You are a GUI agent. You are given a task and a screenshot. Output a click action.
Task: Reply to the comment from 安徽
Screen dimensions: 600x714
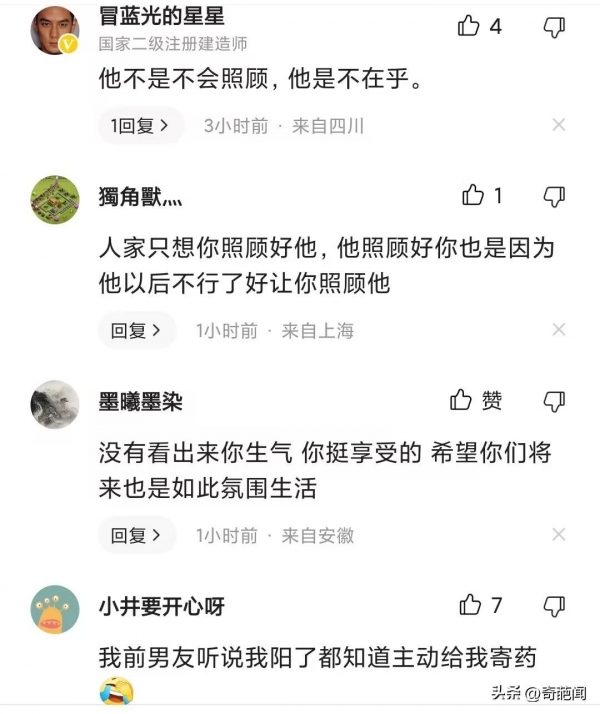pyautogui.click(x=136, y=535)
